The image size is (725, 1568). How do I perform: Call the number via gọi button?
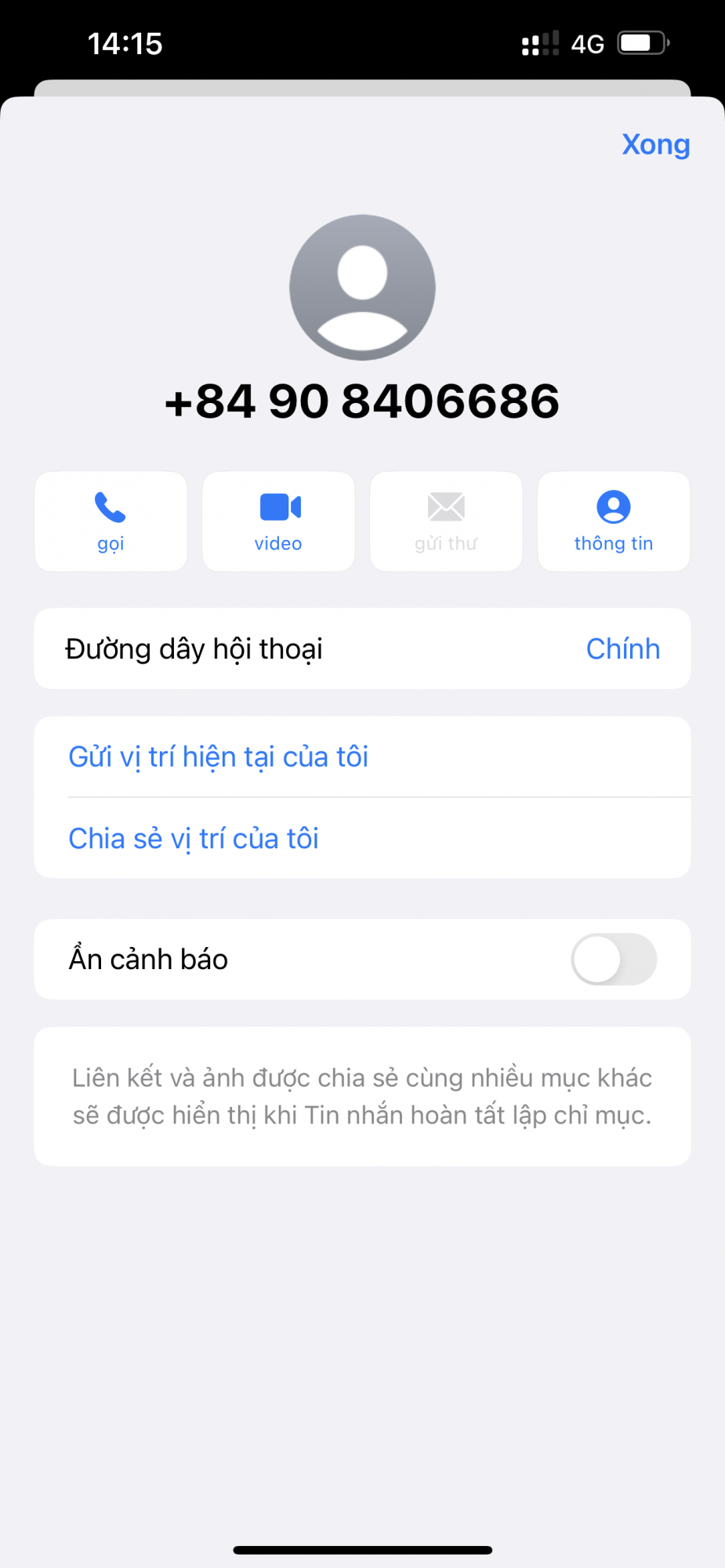pos(111,521)
